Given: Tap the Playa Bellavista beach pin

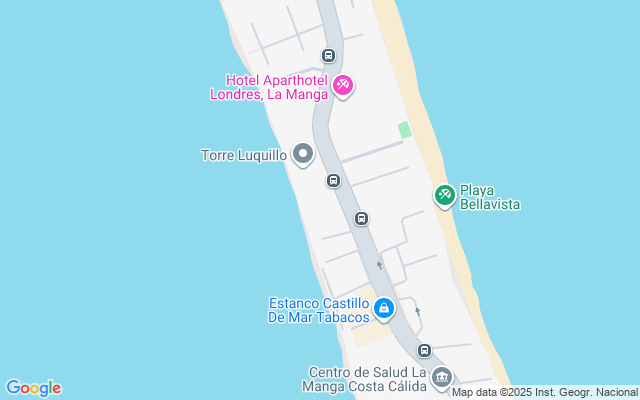Looking at the screenshot, I should coord(444,196).
